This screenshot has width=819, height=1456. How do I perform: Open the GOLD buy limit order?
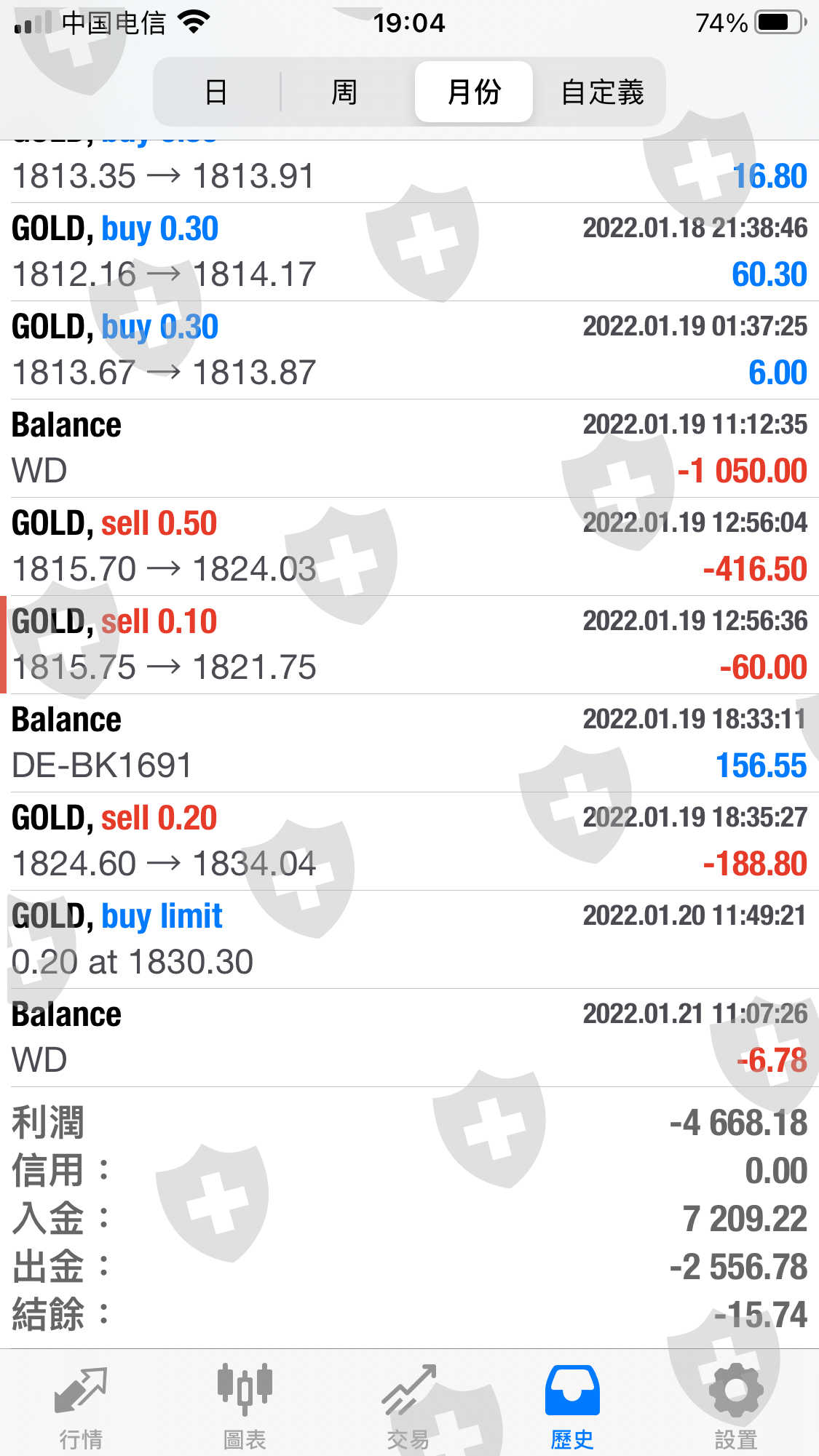click(x=409, y=939)
